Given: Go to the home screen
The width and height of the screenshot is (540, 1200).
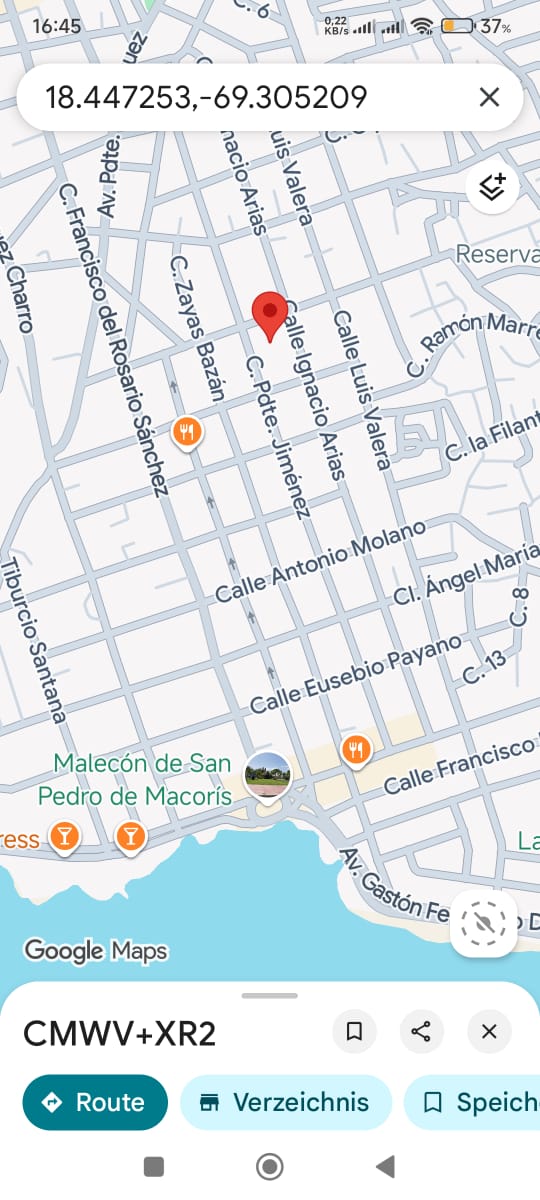Looking at the screenshot, I should point(270,1166).
